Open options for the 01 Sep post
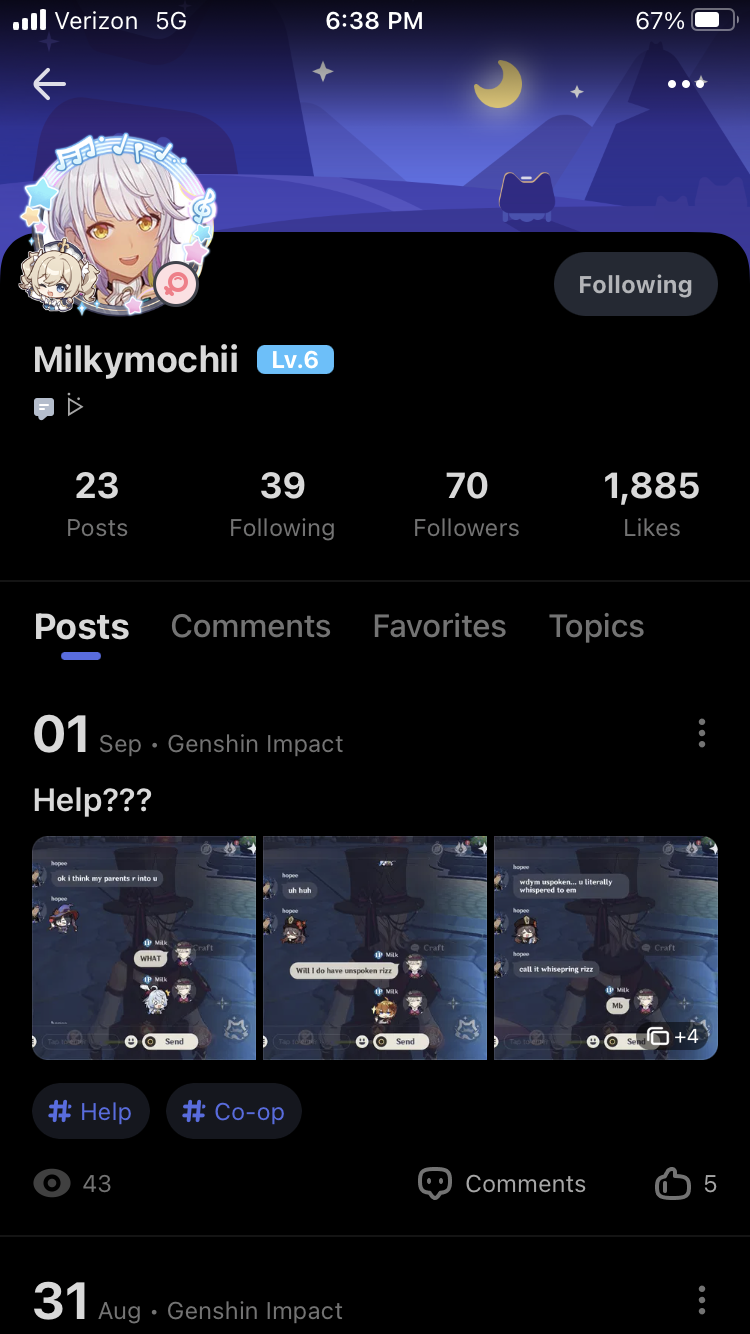Image resolution: width=750 pixels, height=1334 pixels. pyautogui.click(x=702, y=733)
